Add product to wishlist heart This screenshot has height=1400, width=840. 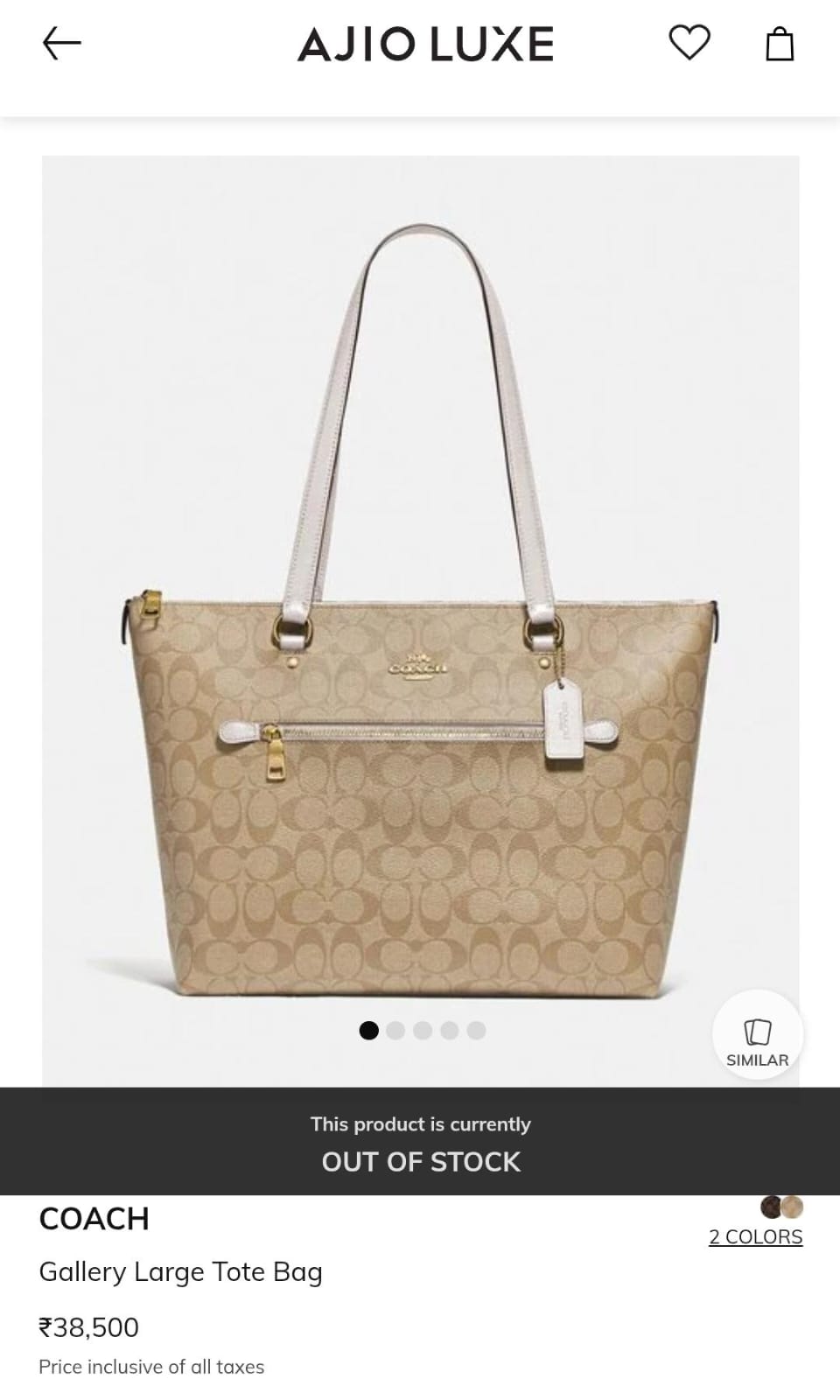689,43
